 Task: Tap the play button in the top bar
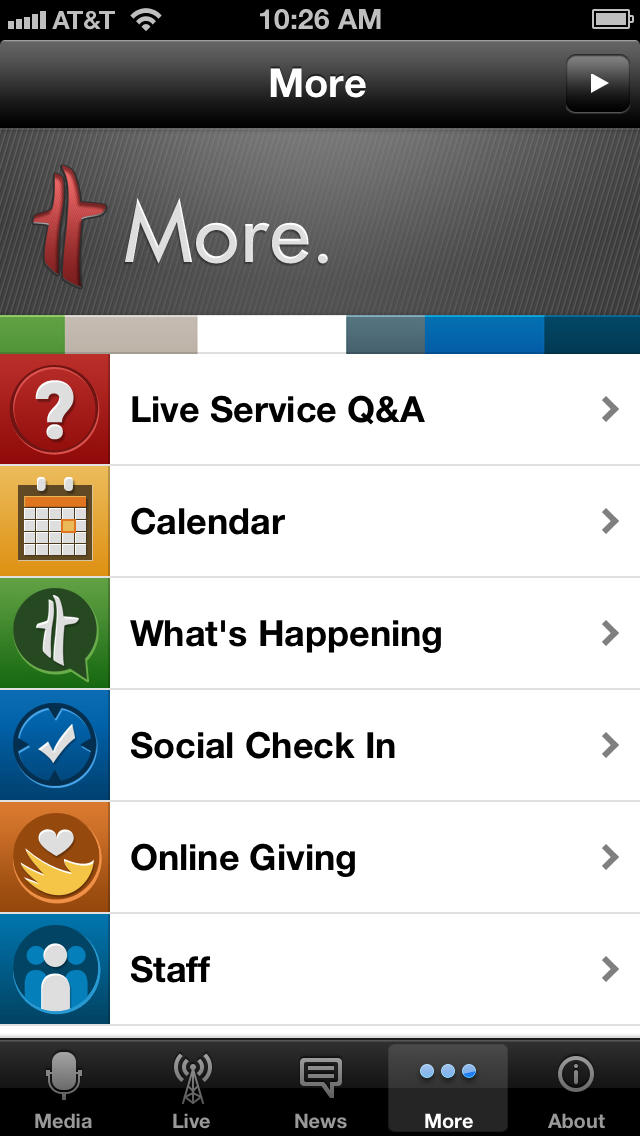[x=597, y=83]
